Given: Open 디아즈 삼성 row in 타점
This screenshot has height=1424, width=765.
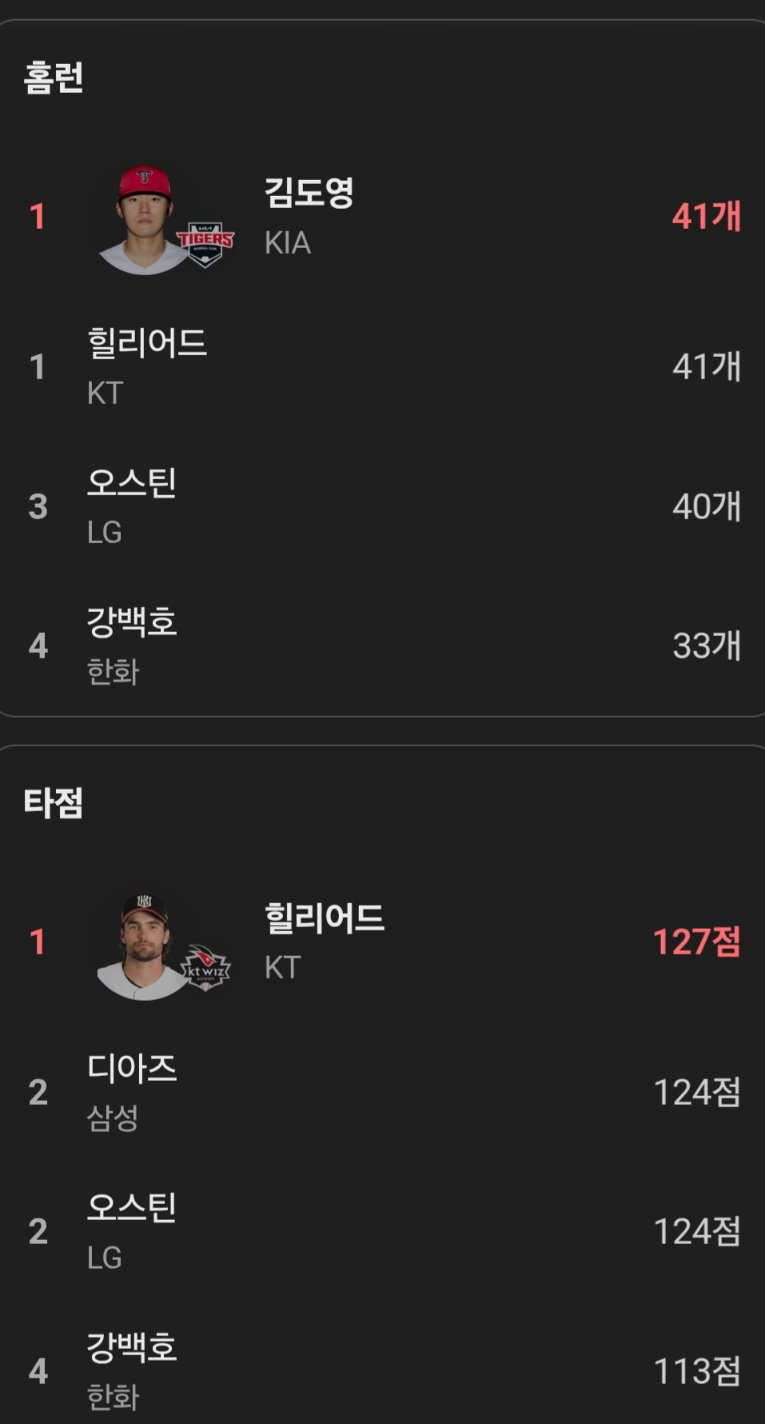Looking at the screenshot, I should tap(382, 1092).
